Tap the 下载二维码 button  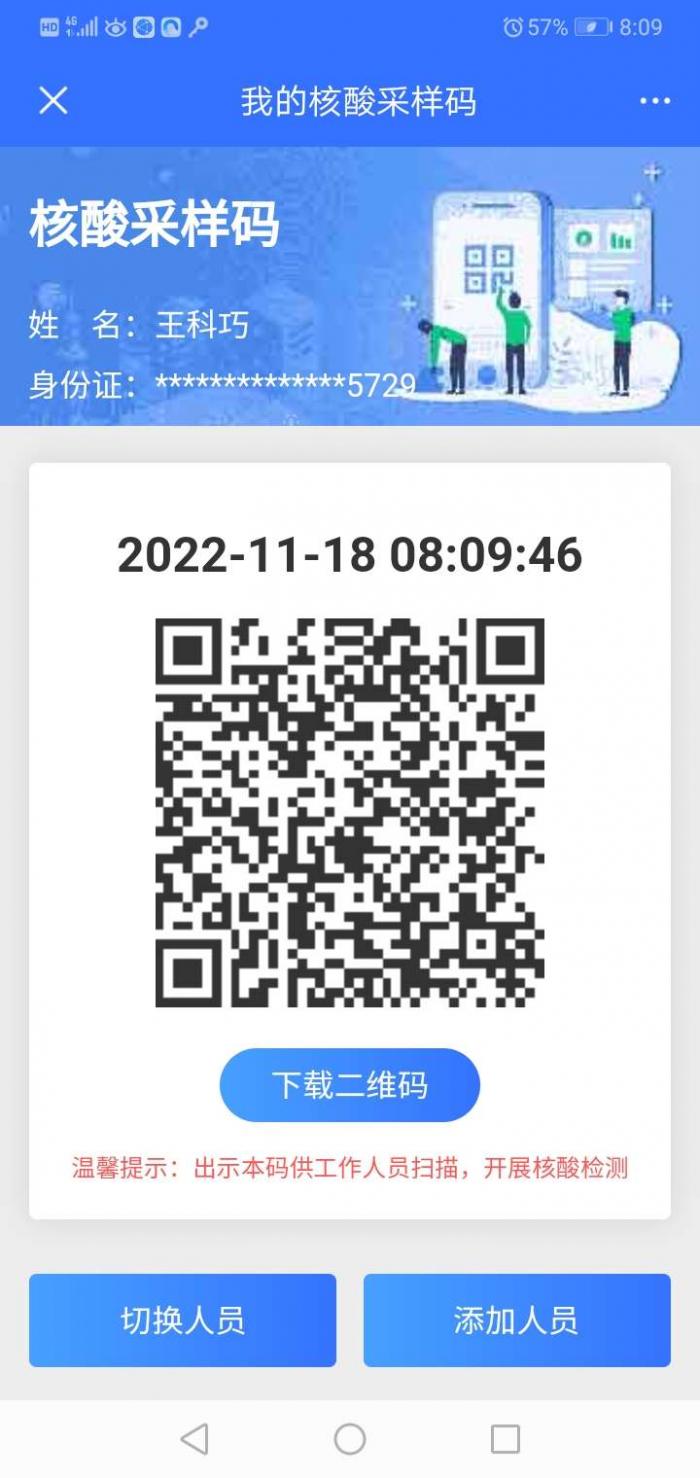click(x=350, y=1085)
